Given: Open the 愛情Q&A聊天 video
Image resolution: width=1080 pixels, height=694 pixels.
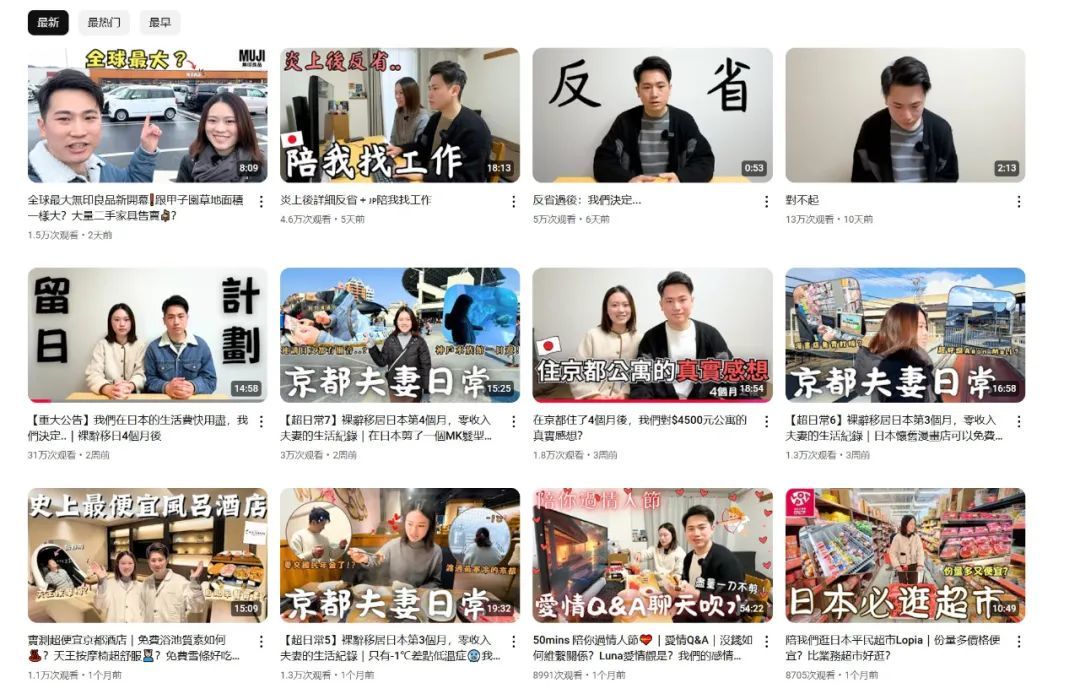Looking at the screenshot, I should [652, 555].
